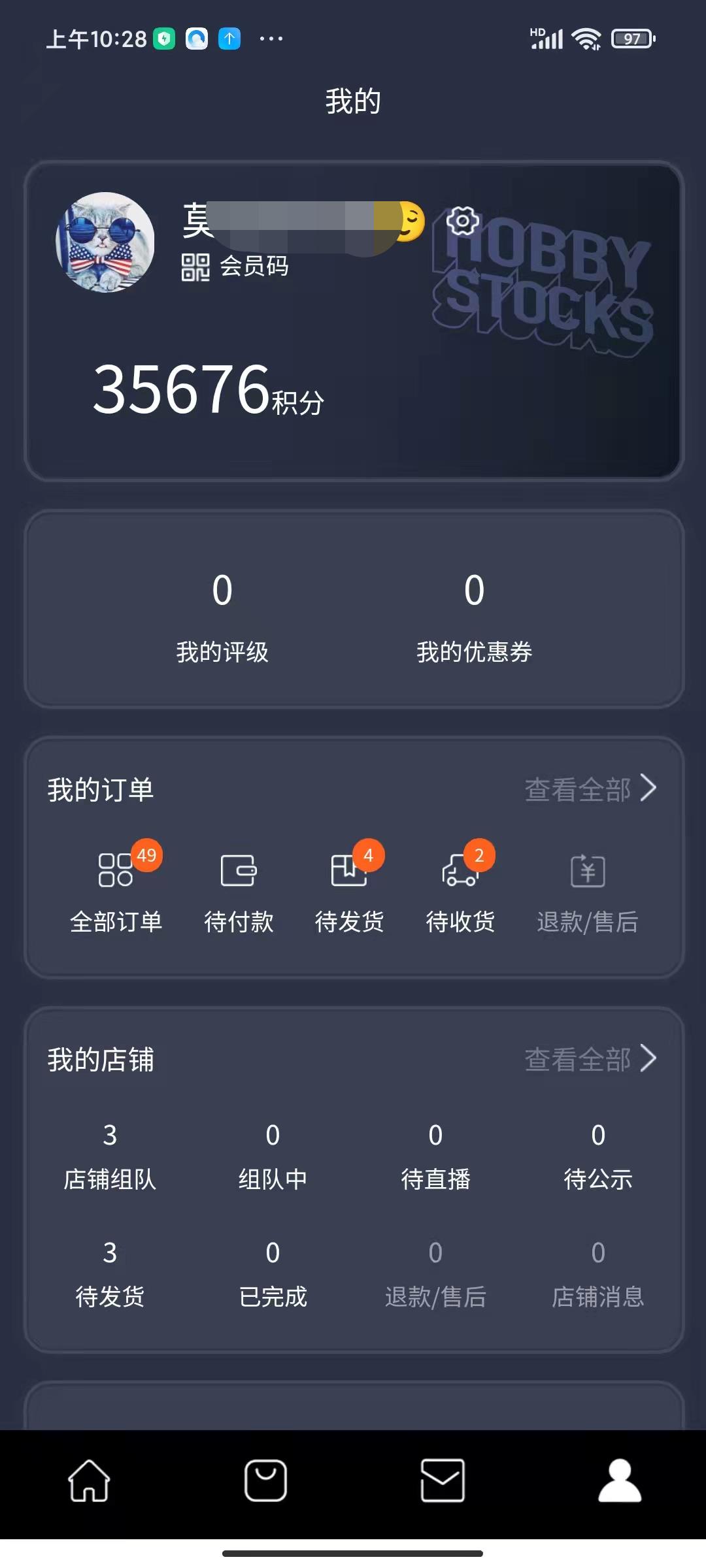View 我的优惠券 coupons
706x1568 pixels.
[x=474, y=614]
